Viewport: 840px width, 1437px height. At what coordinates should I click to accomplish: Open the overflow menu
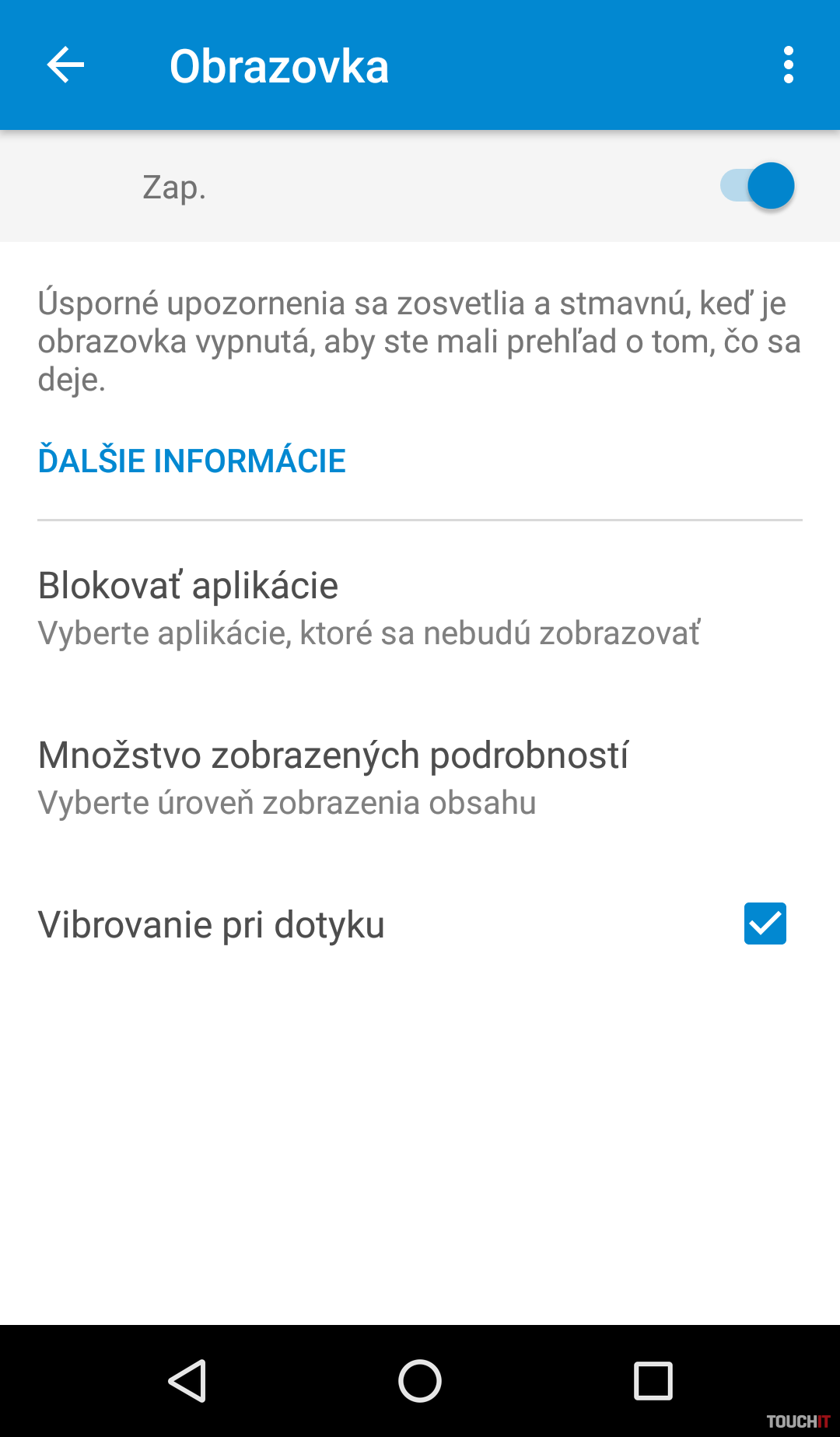pyautogui.click(x=788, y=65)
